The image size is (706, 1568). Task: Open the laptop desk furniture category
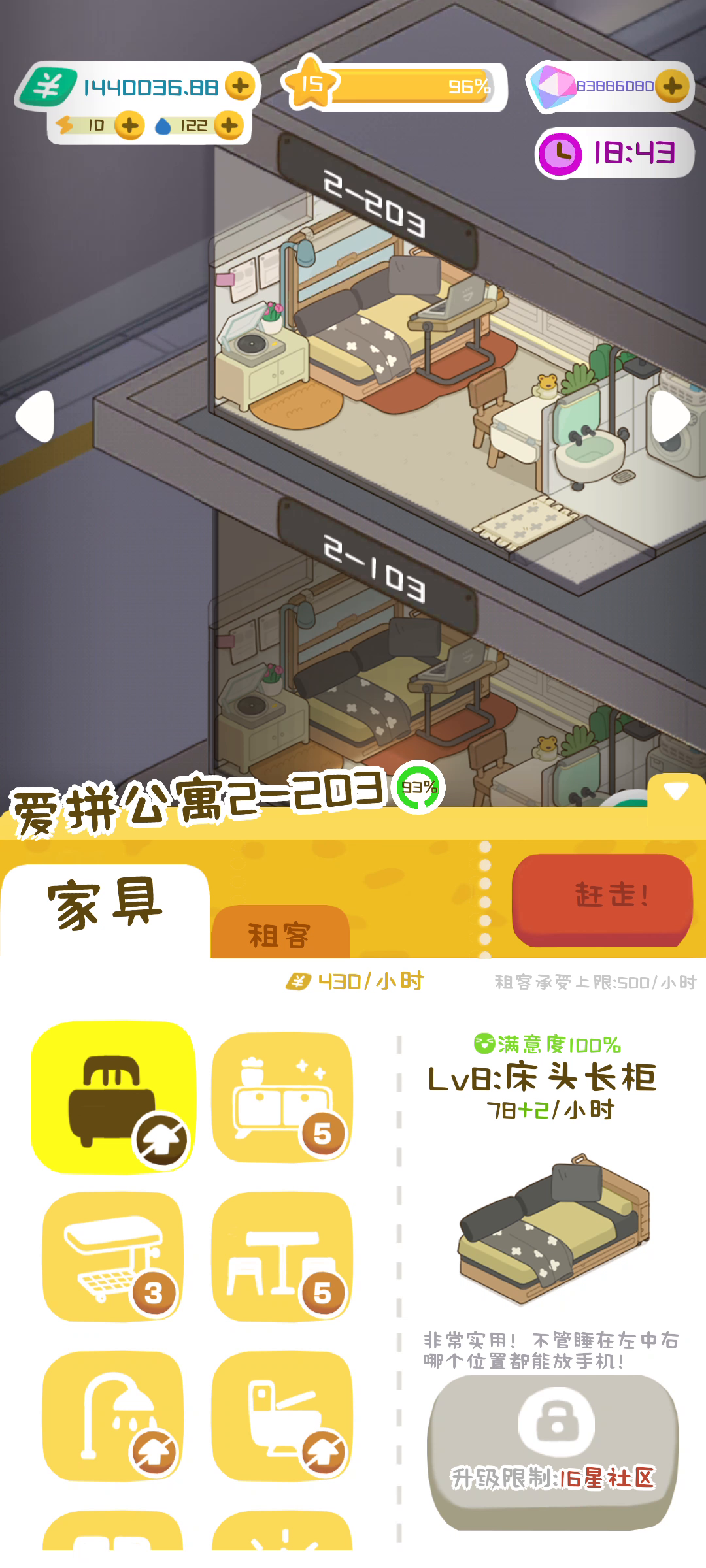113,1256
